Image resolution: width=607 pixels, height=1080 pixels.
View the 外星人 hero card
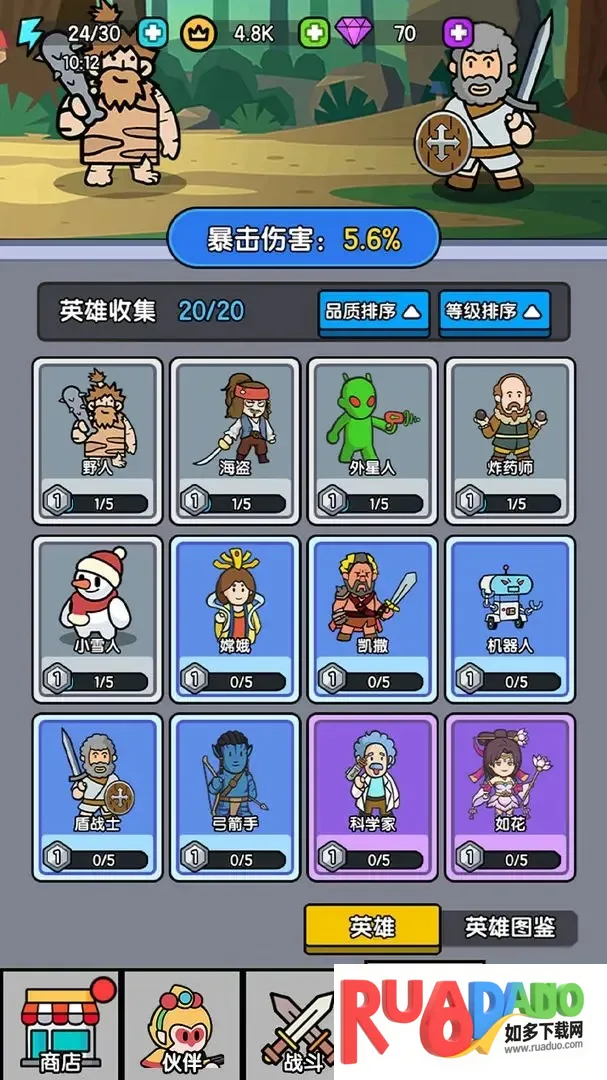pyautogui.click(x=372, y=440)
